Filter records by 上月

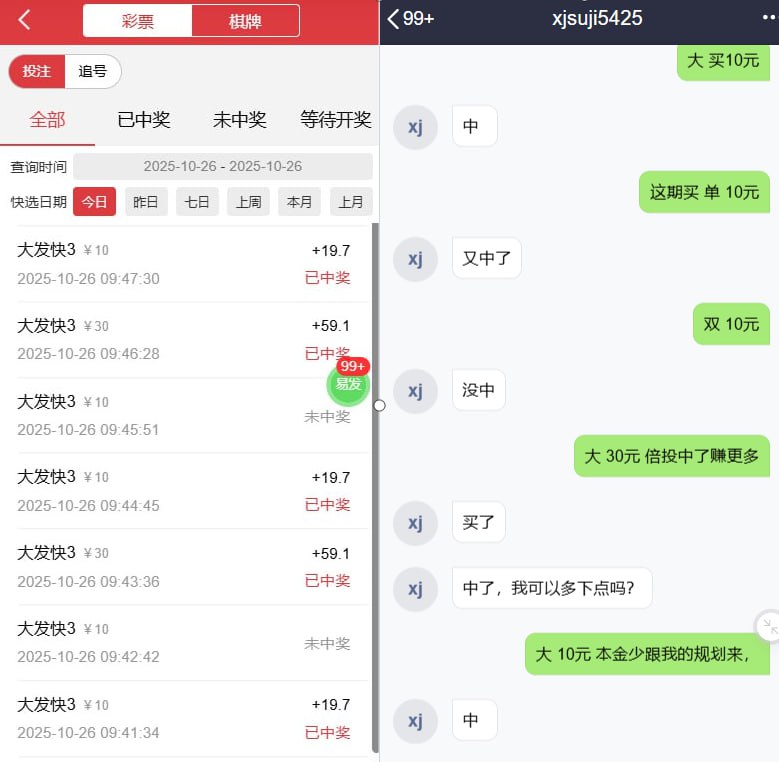[351, 201]
